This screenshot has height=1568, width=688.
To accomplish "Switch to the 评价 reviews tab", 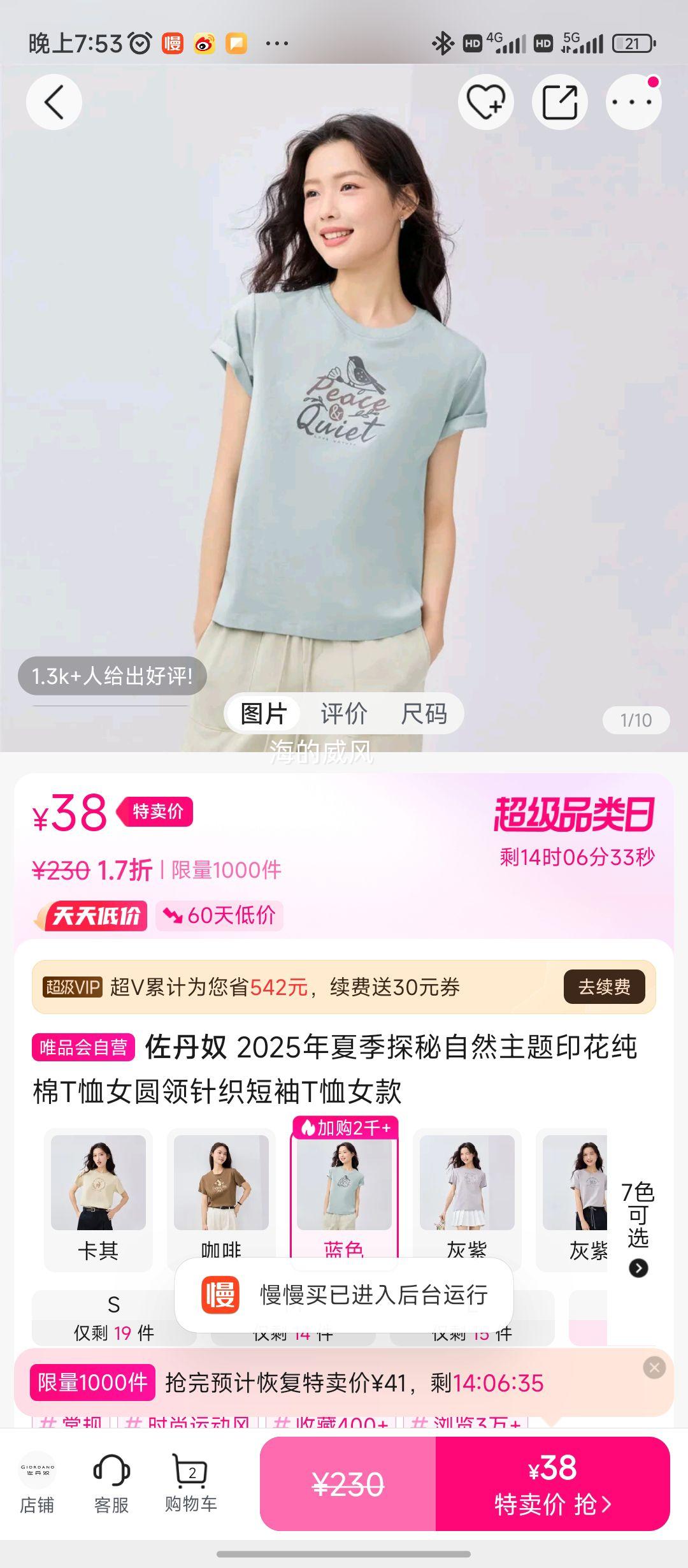I will click(345, 713).
